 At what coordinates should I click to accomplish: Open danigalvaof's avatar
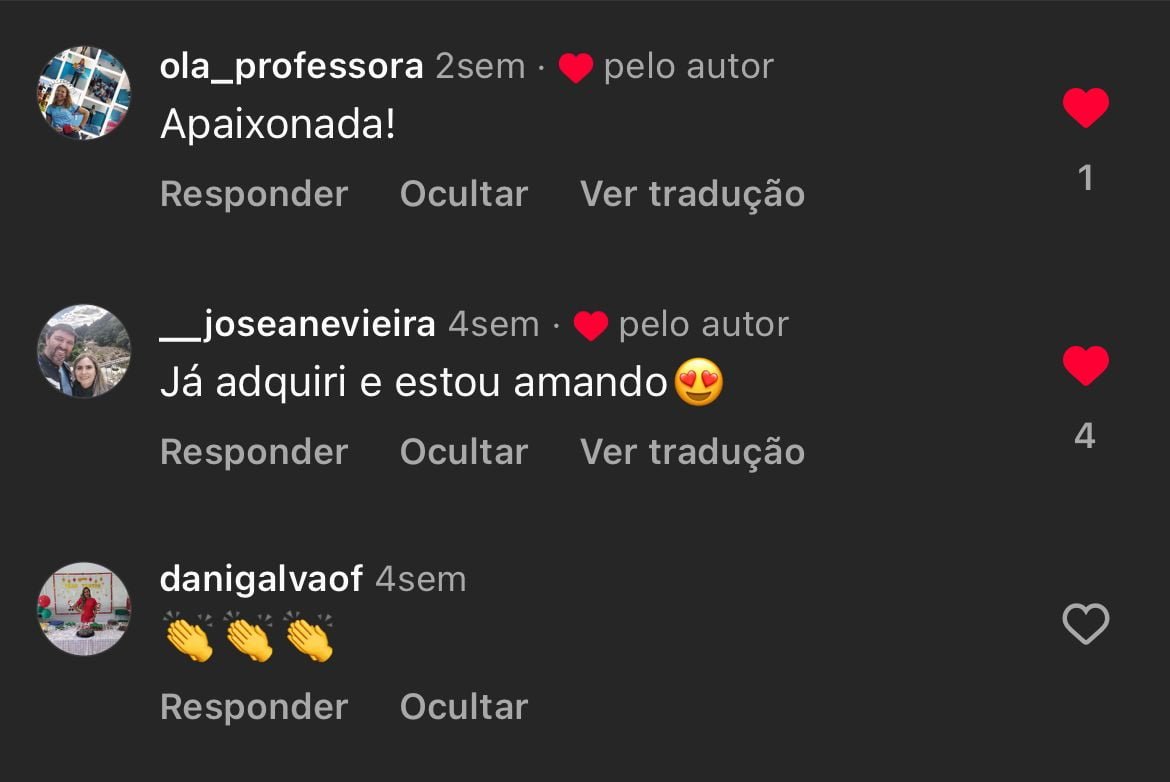coord(84,608)
